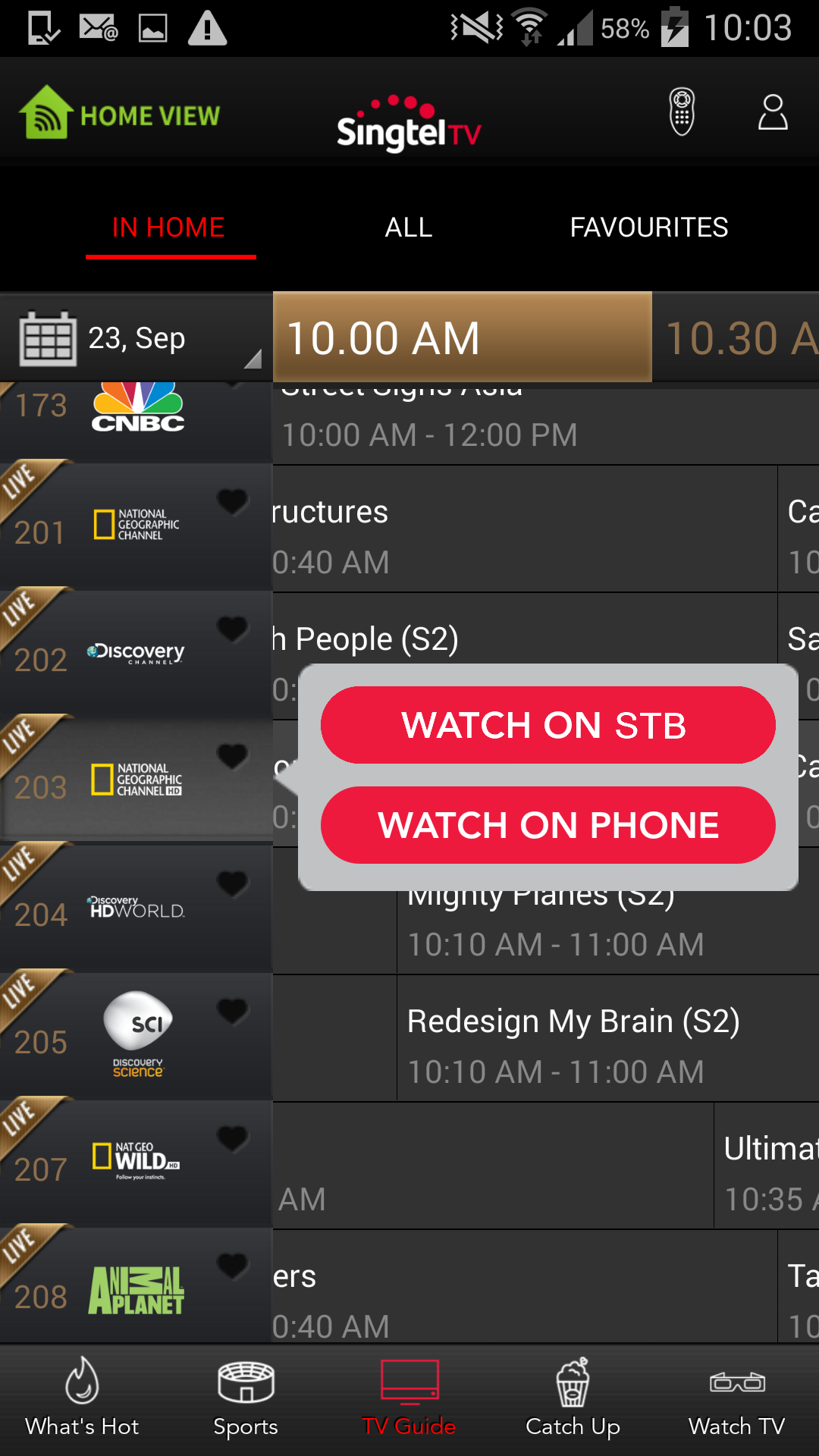Navigate to What's Hot section
The height and width of the screenshot is (1456, 819).
tap(81, 1403)
